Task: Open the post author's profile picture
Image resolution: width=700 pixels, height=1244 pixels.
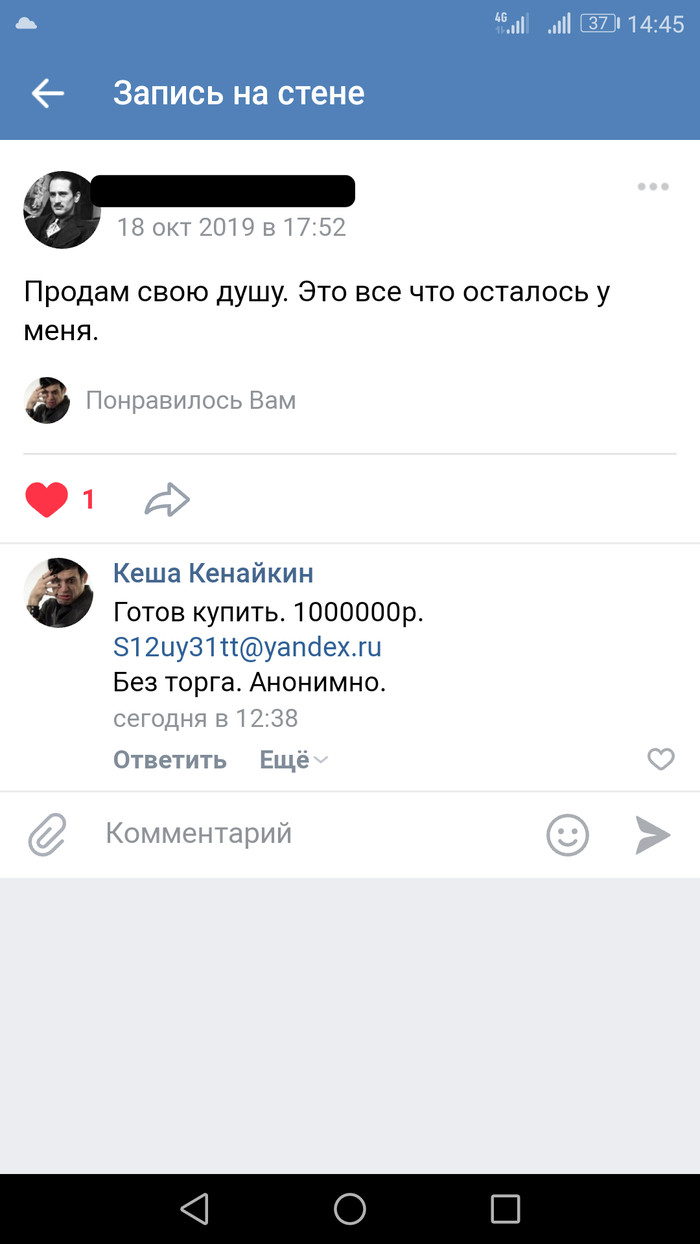Action: pos(62,210)
